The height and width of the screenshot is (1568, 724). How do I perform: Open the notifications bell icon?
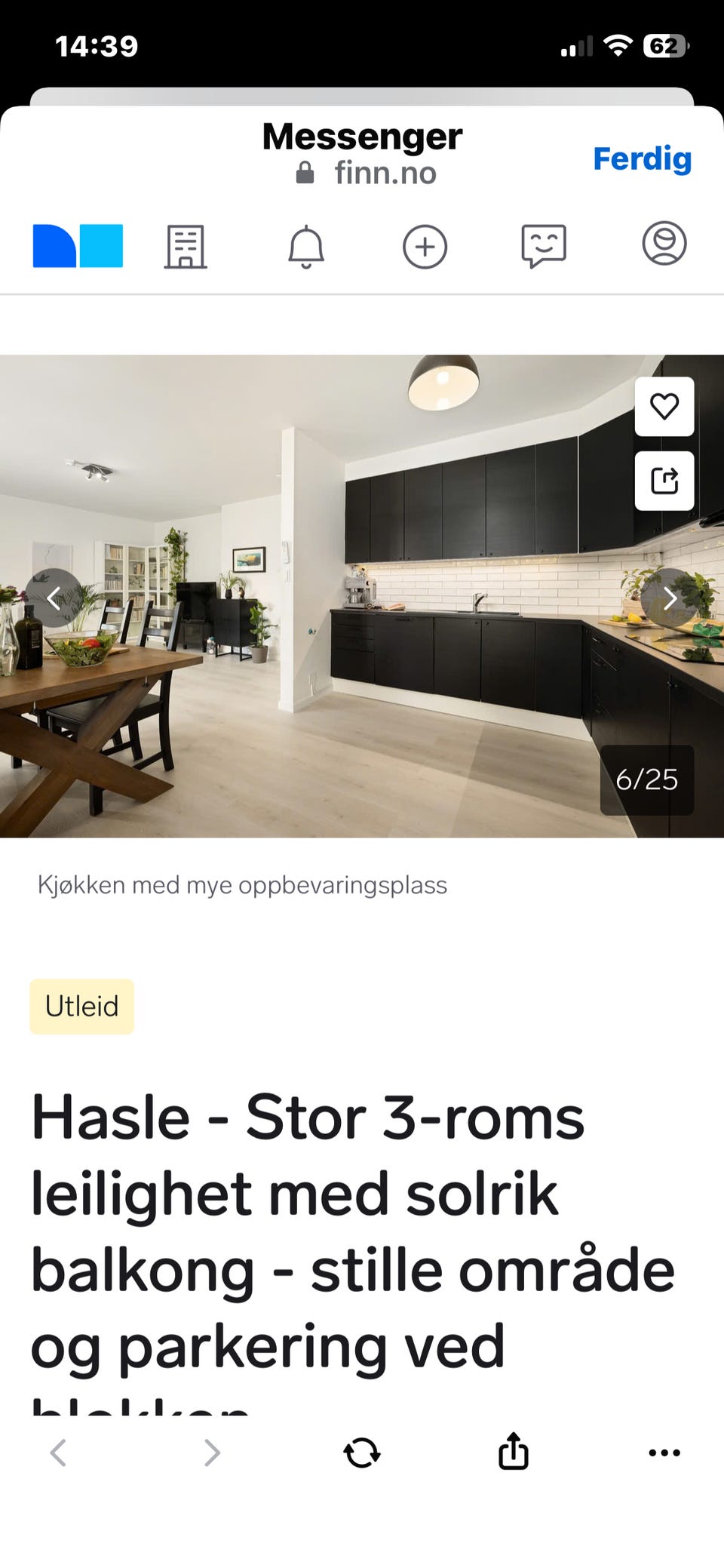click(304, 246)
